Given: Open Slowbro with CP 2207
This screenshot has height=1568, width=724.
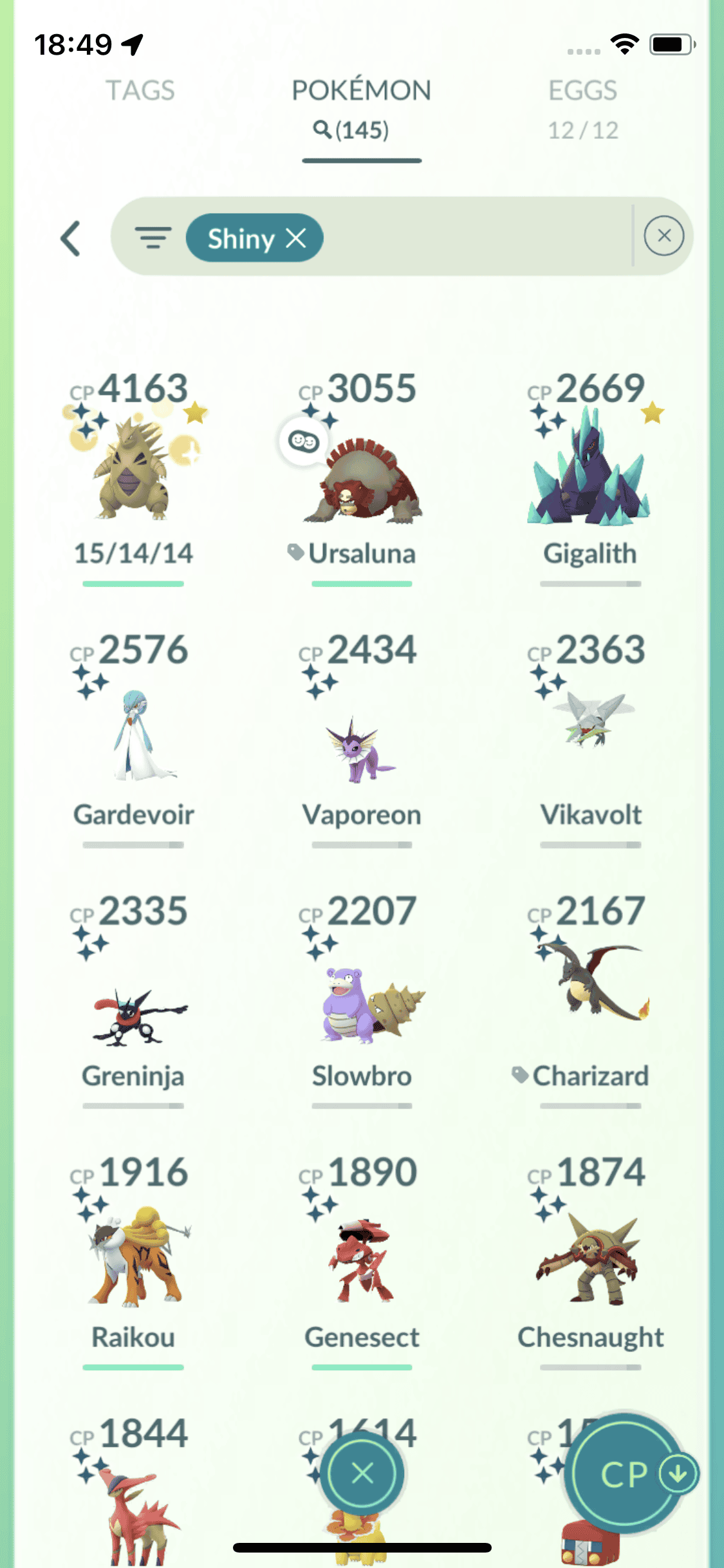Looking at the screenshot, I should [362, 1004].
